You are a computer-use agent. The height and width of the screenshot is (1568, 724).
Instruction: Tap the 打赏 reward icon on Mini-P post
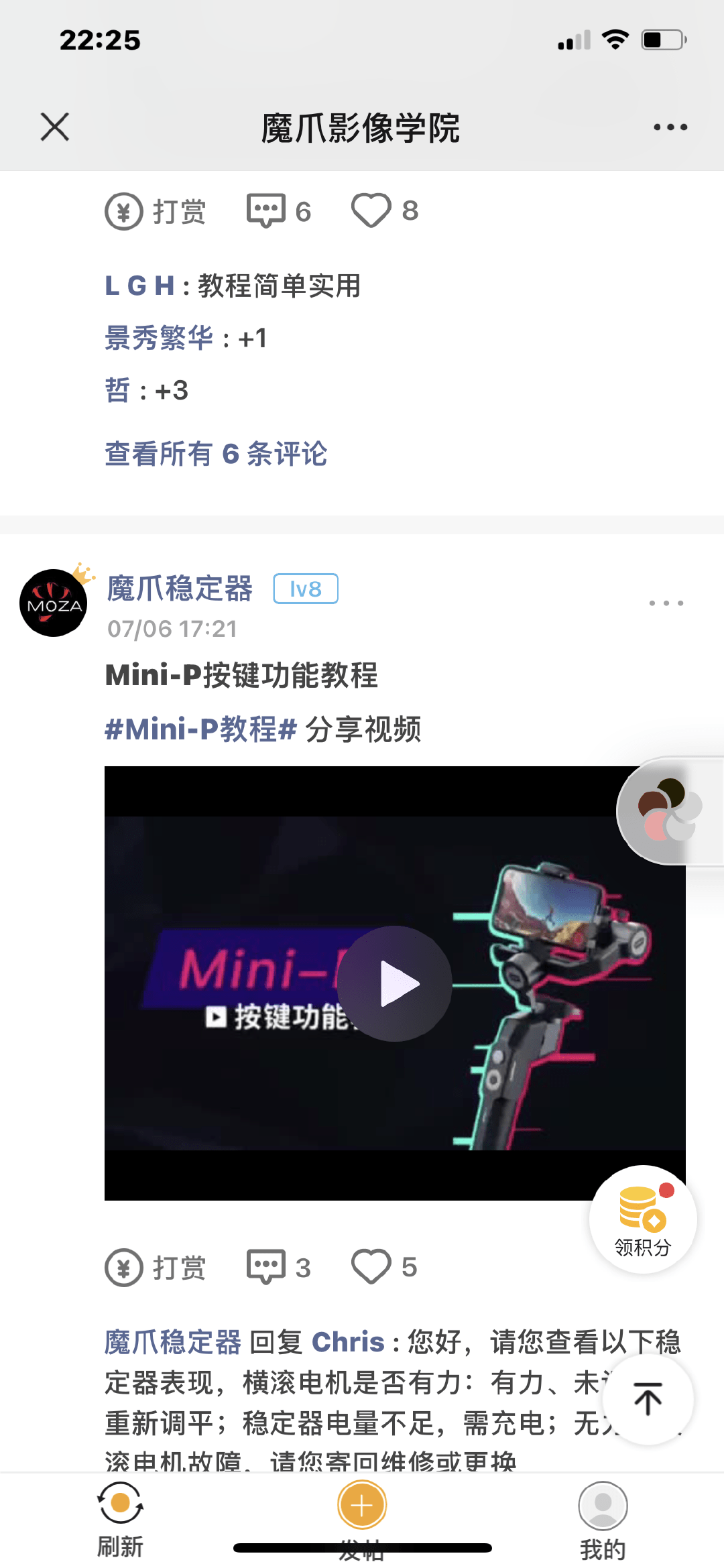[156, 1266]
